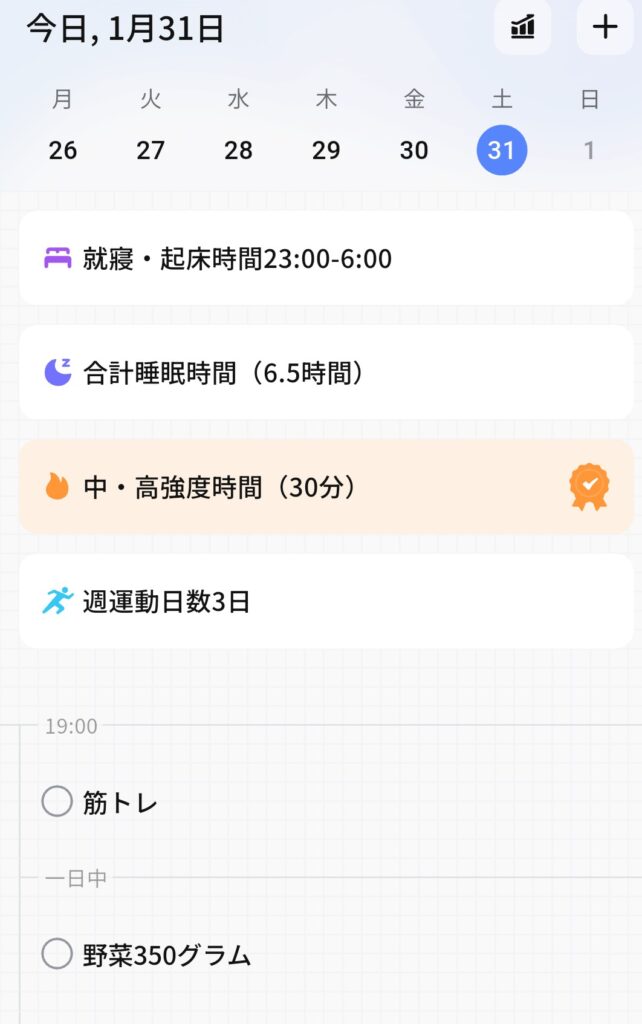
Task: Mark 野菜350グラム as done
Action: click(58, 954)
